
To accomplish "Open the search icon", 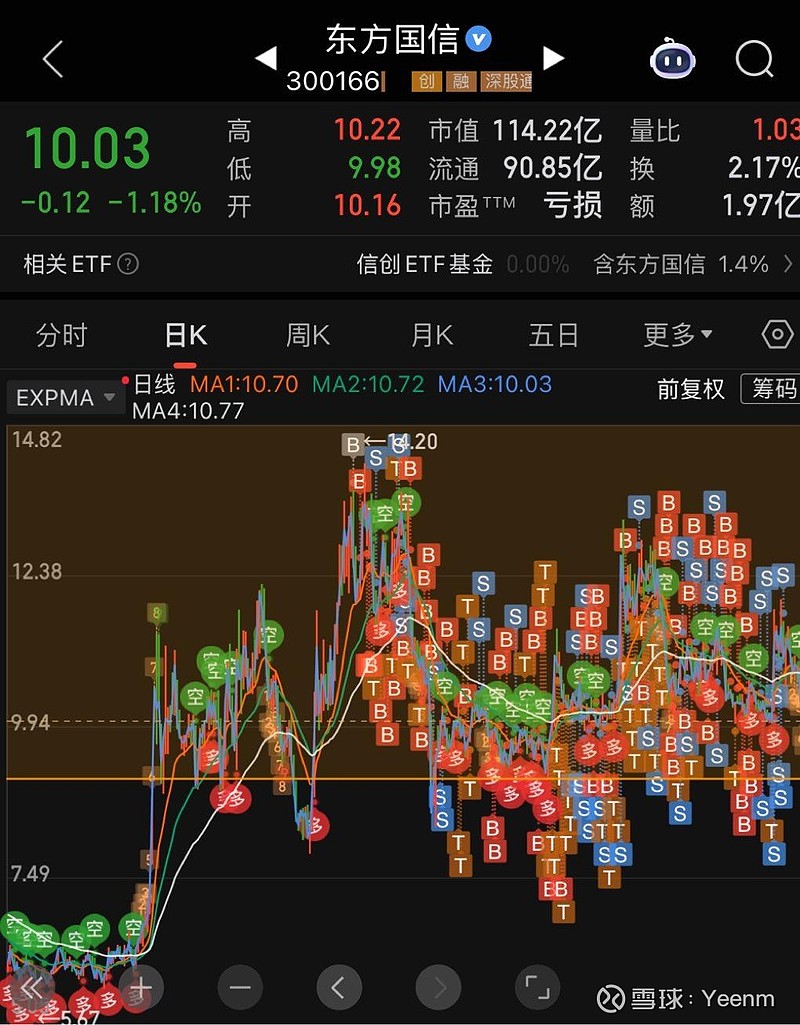I will point(753,60).
